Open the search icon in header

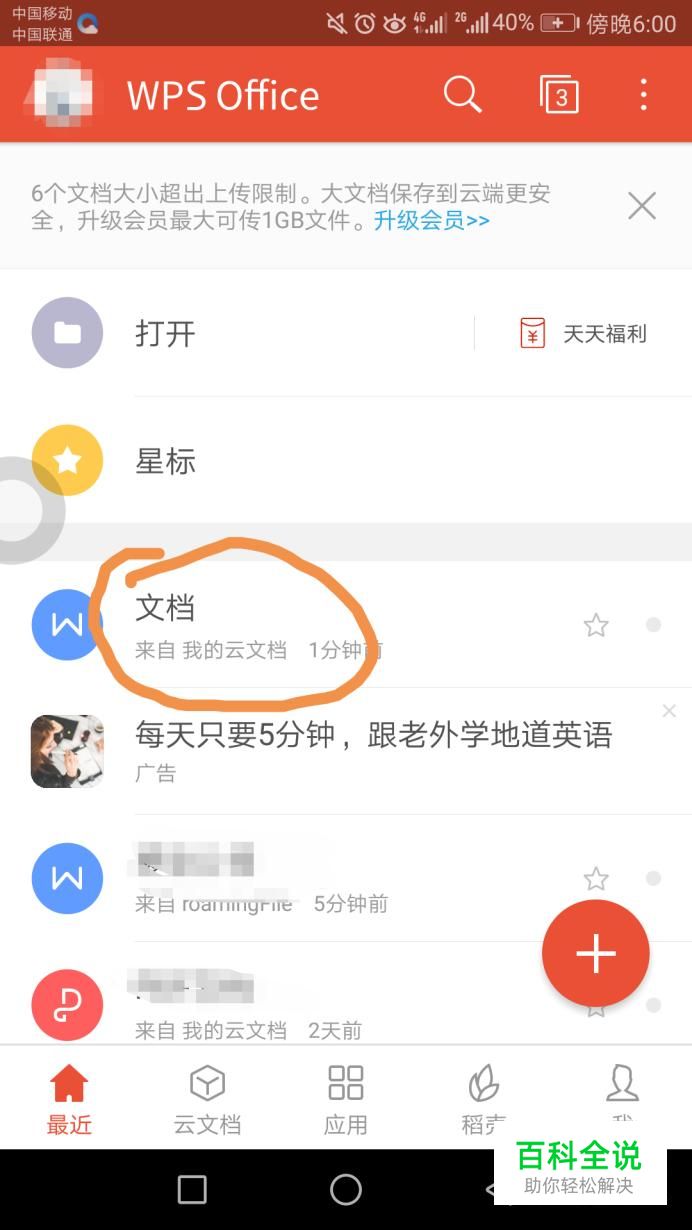462,95
